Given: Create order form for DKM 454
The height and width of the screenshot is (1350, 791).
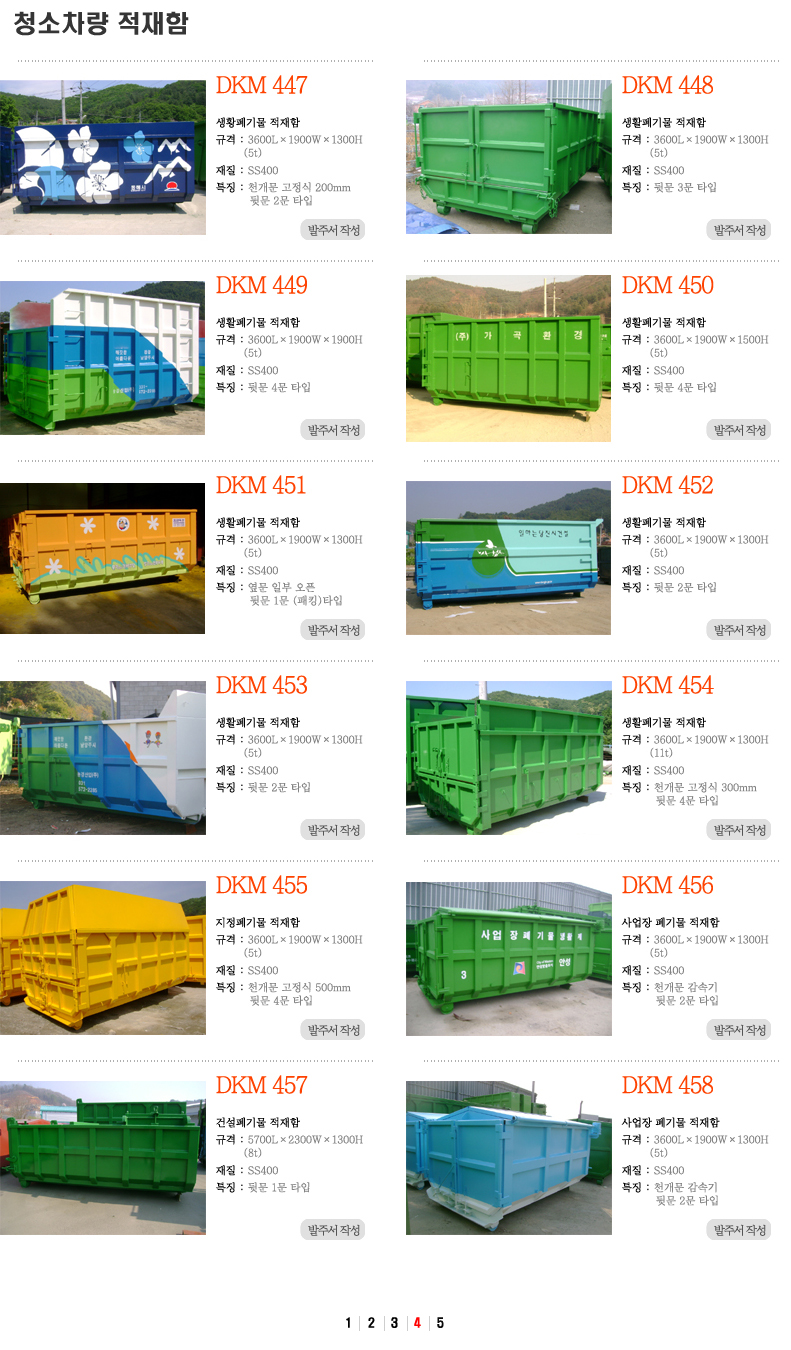Looking at the screenshot, I should [x=739, y=830].
